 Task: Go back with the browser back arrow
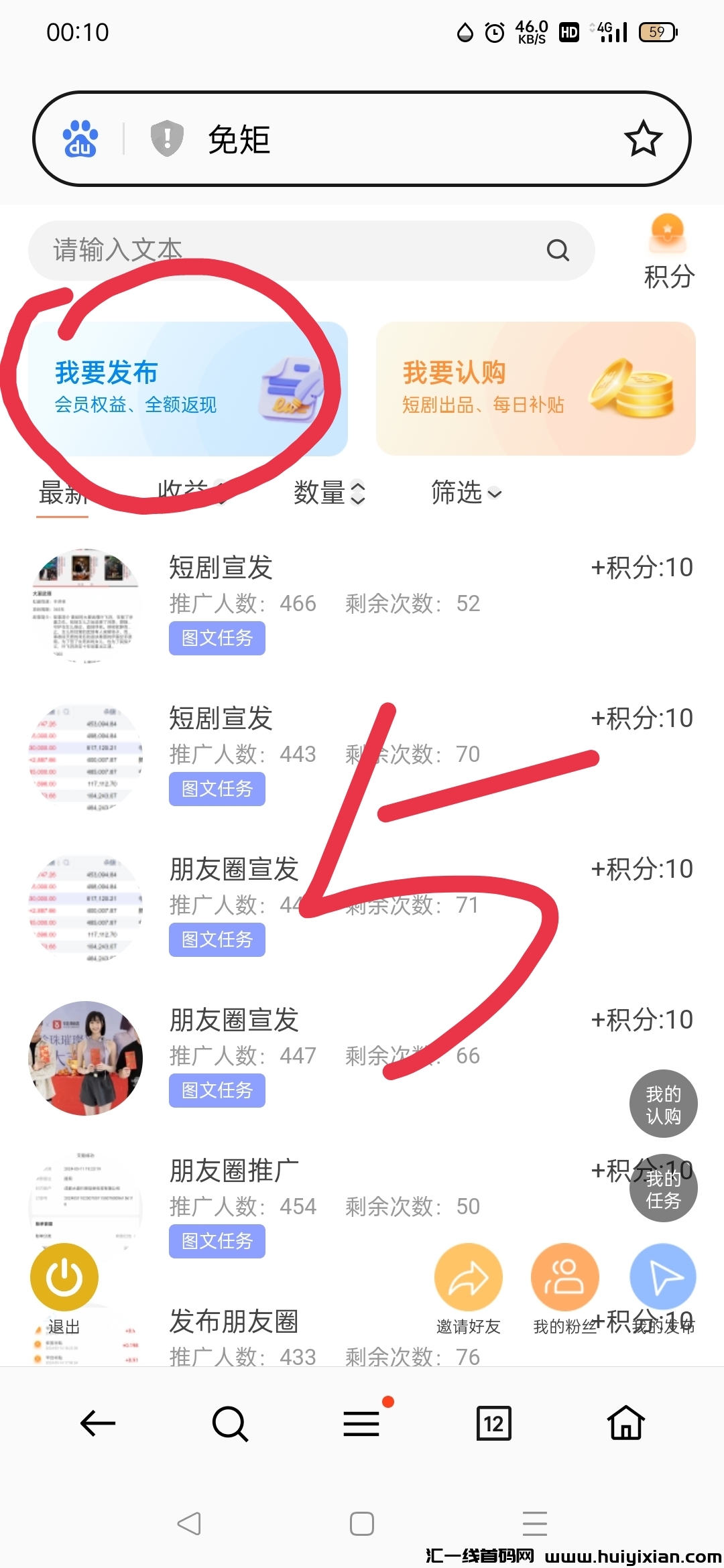(x=98, y=1423)
